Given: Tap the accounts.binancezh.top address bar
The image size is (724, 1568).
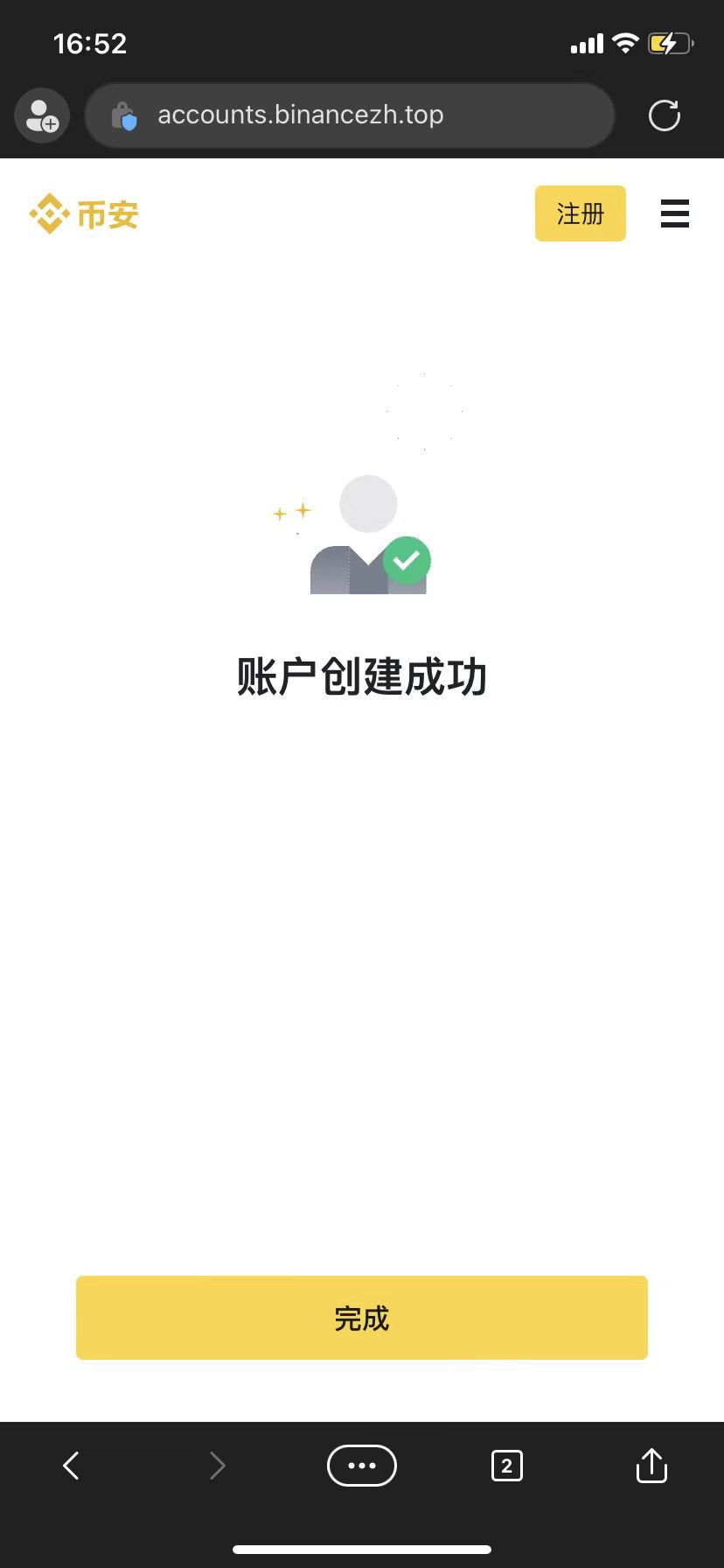Looking at the screenshot, I should pyautogui.click(x=350, y=115).
